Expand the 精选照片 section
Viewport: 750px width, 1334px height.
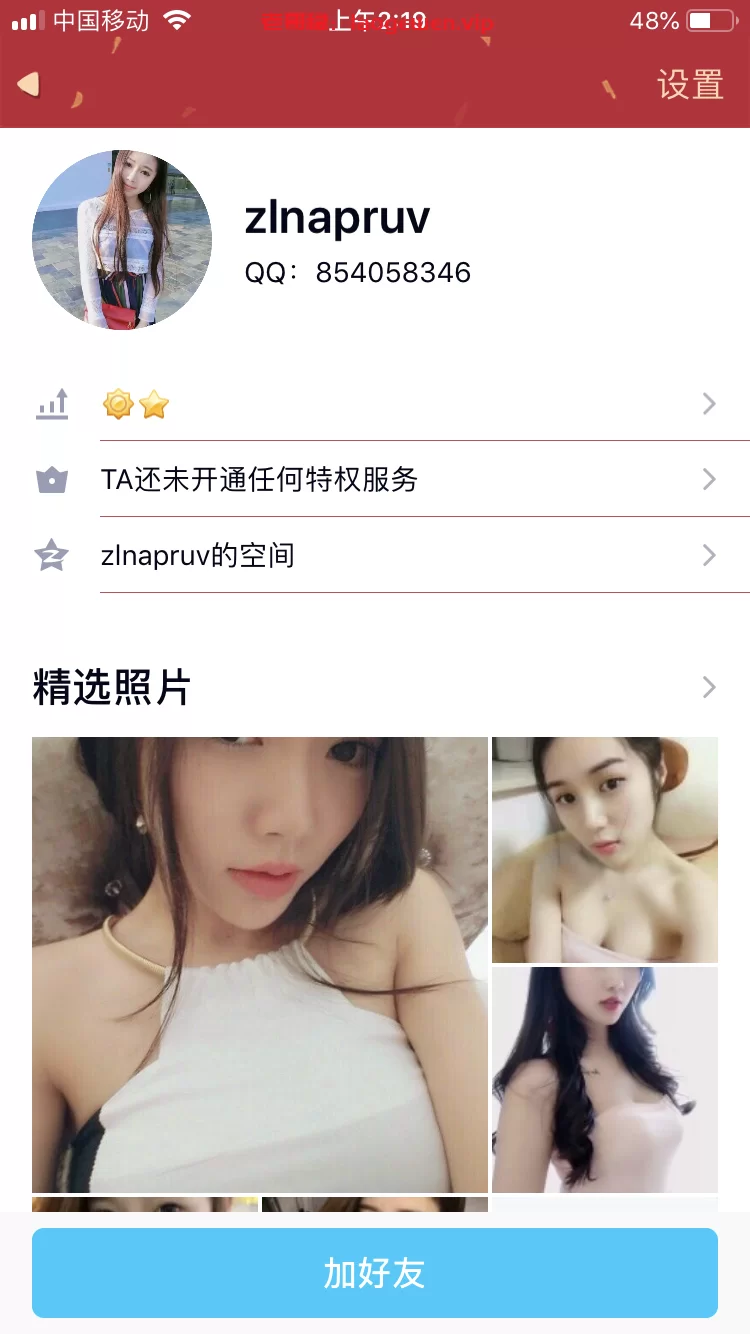click(x=708, y=687)
